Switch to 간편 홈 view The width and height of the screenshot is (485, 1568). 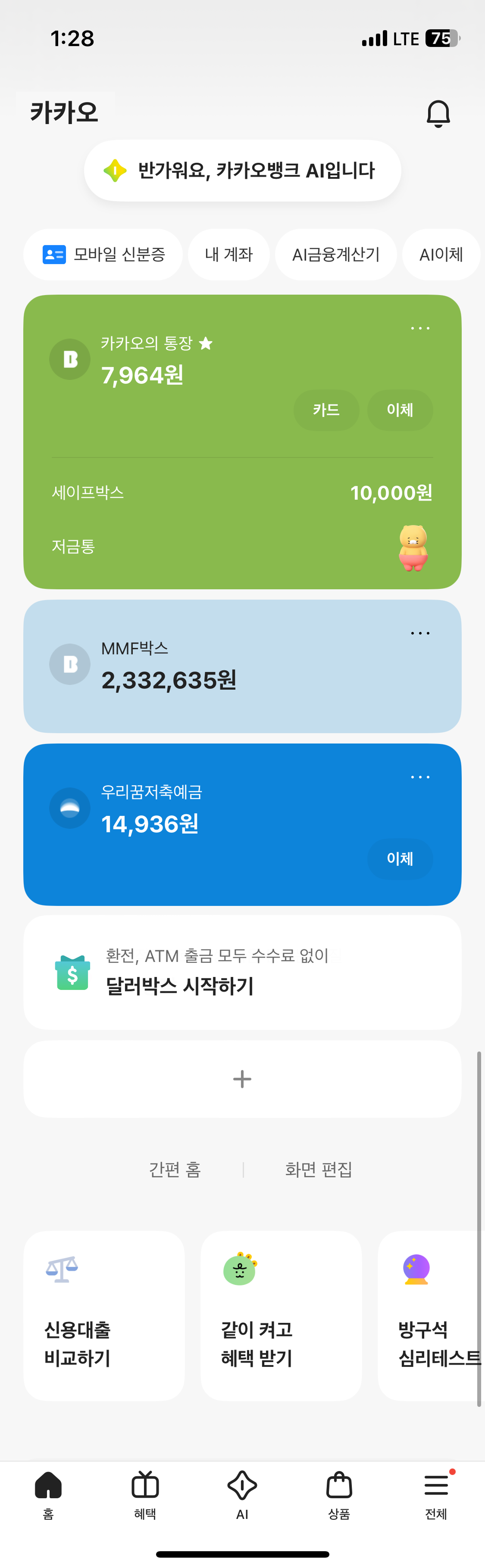175,1169
